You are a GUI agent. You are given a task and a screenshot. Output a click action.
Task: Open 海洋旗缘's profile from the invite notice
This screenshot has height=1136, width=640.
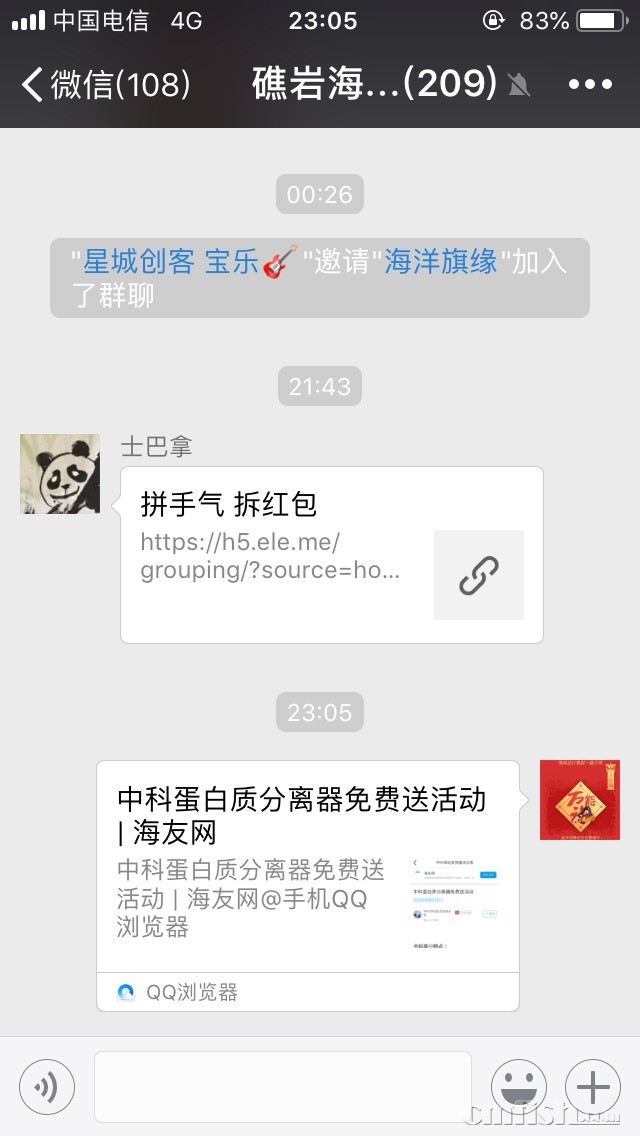tap(441, 263)
